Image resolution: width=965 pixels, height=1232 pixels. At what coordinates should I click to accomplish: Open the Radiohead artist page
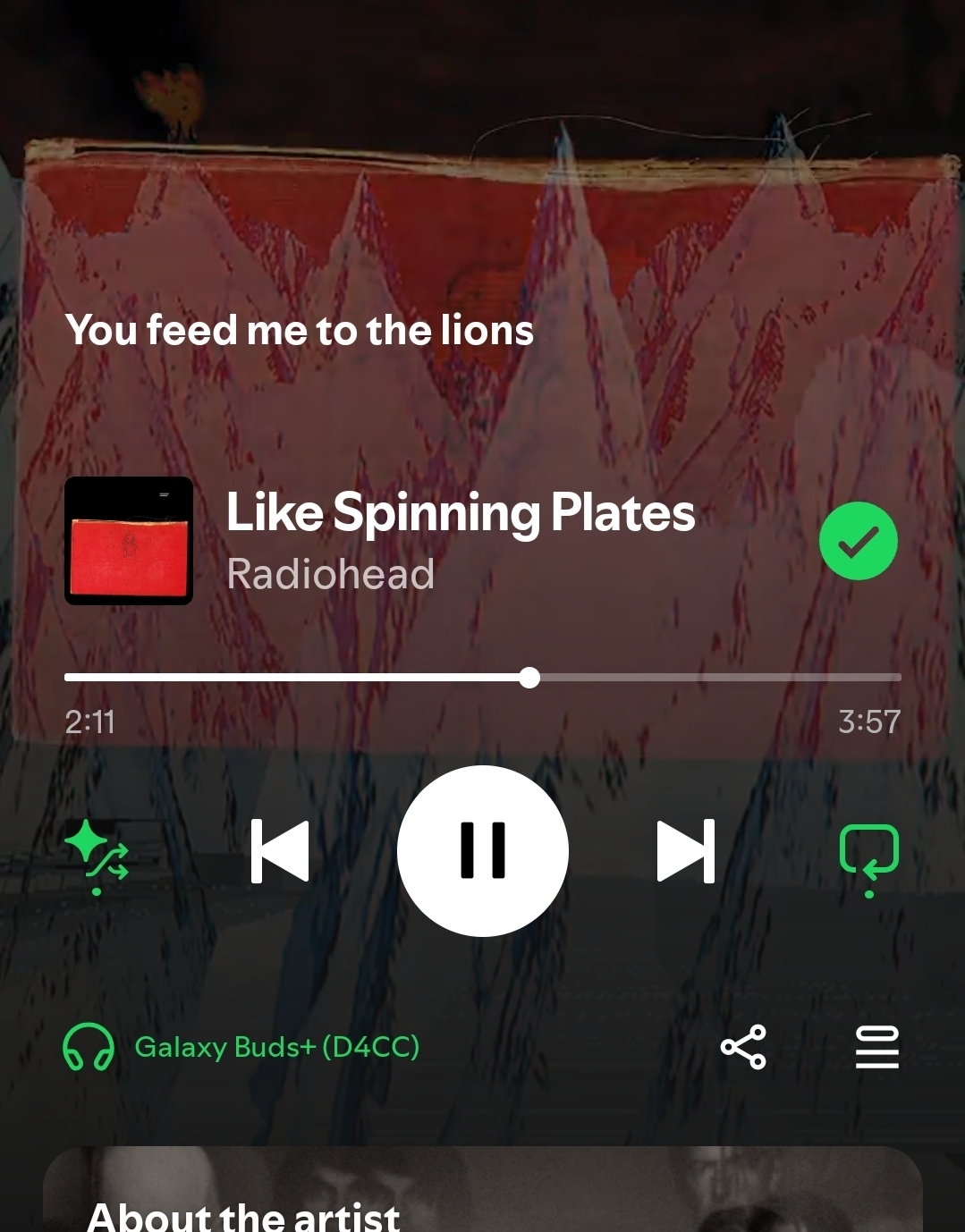point(330,574)
